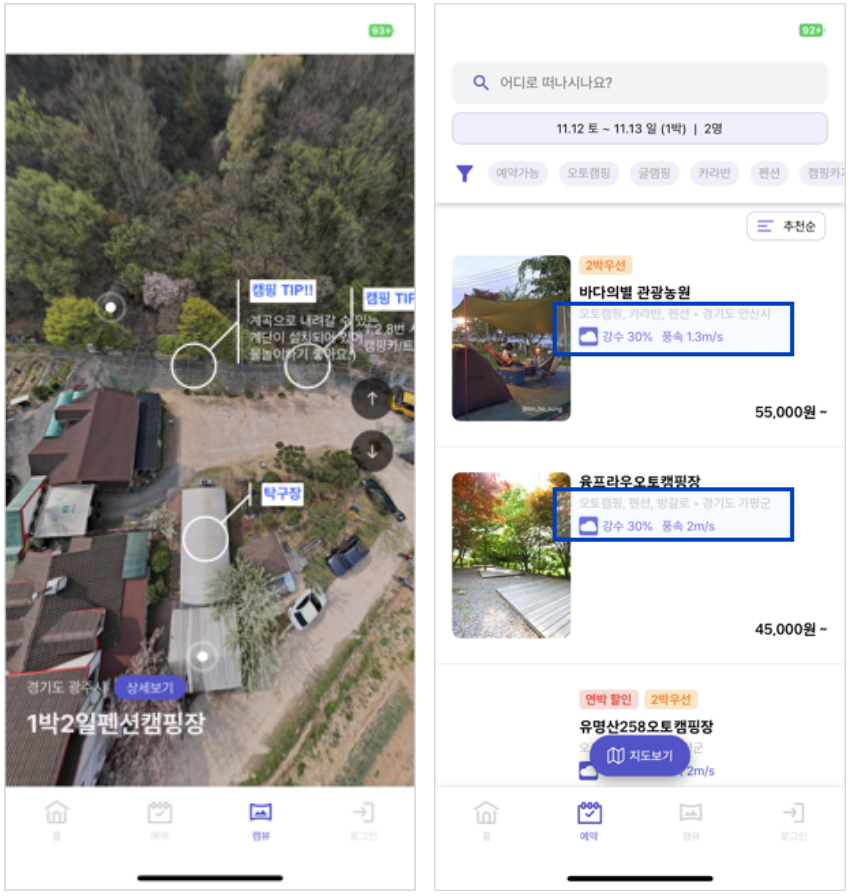Tap the 지도보기 map button
This screenshot has width=852, height=896.
(639, 755)
